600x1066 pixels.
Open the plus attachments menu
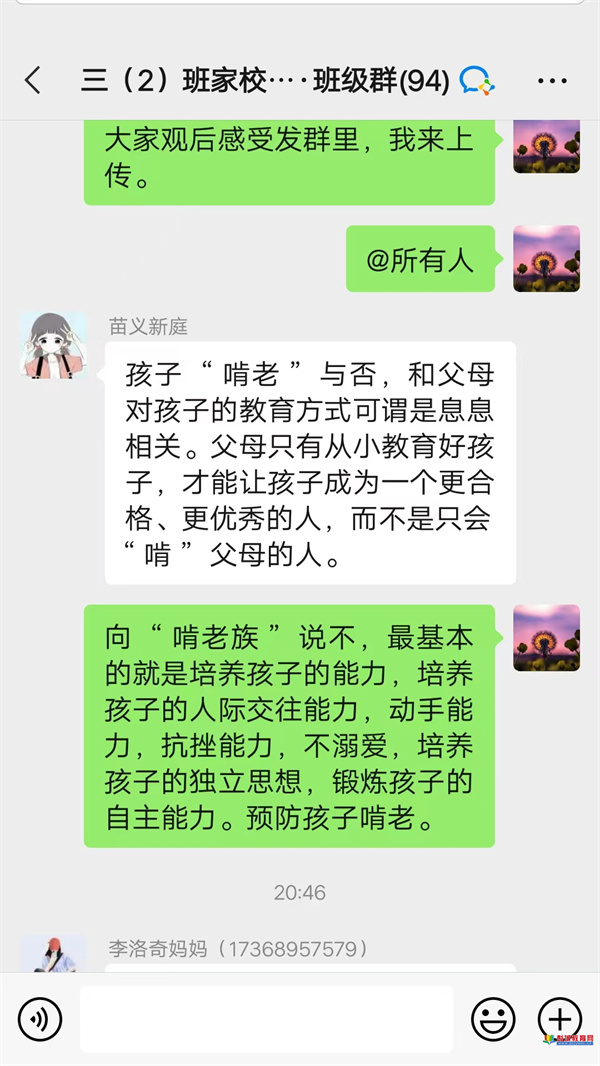(559, 1019)
